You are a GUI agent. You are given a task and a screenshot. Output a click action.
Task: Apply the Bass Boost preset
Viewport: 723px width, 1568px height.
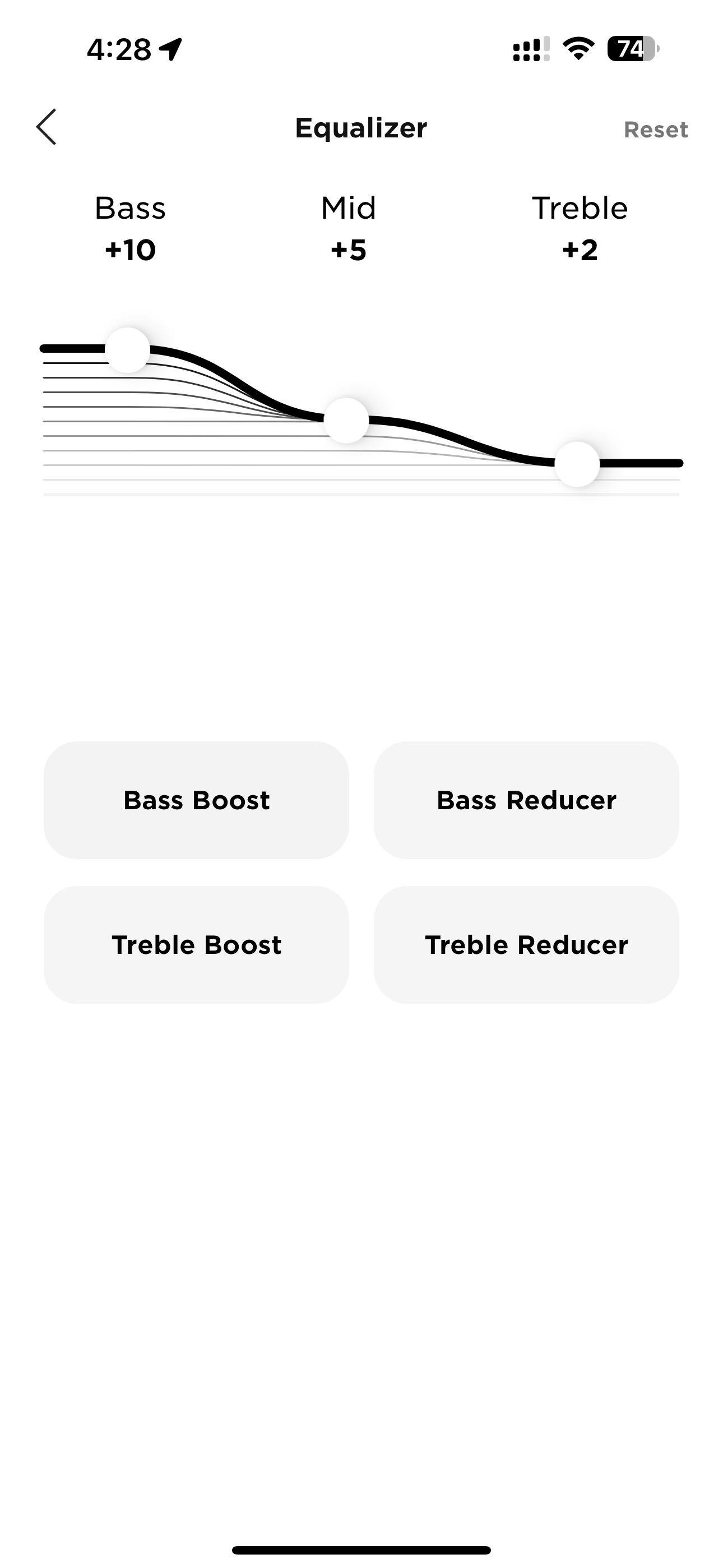coord(196,800)
